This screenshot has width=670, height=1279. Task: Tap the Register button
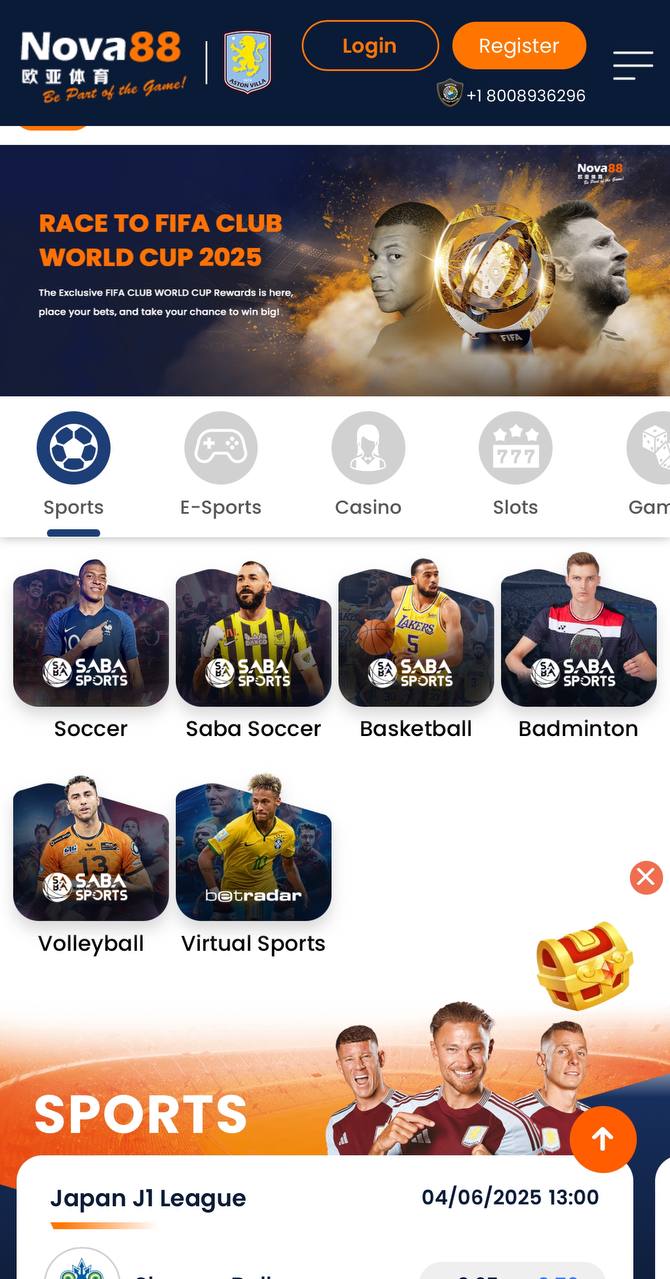[x=519, y=46]
